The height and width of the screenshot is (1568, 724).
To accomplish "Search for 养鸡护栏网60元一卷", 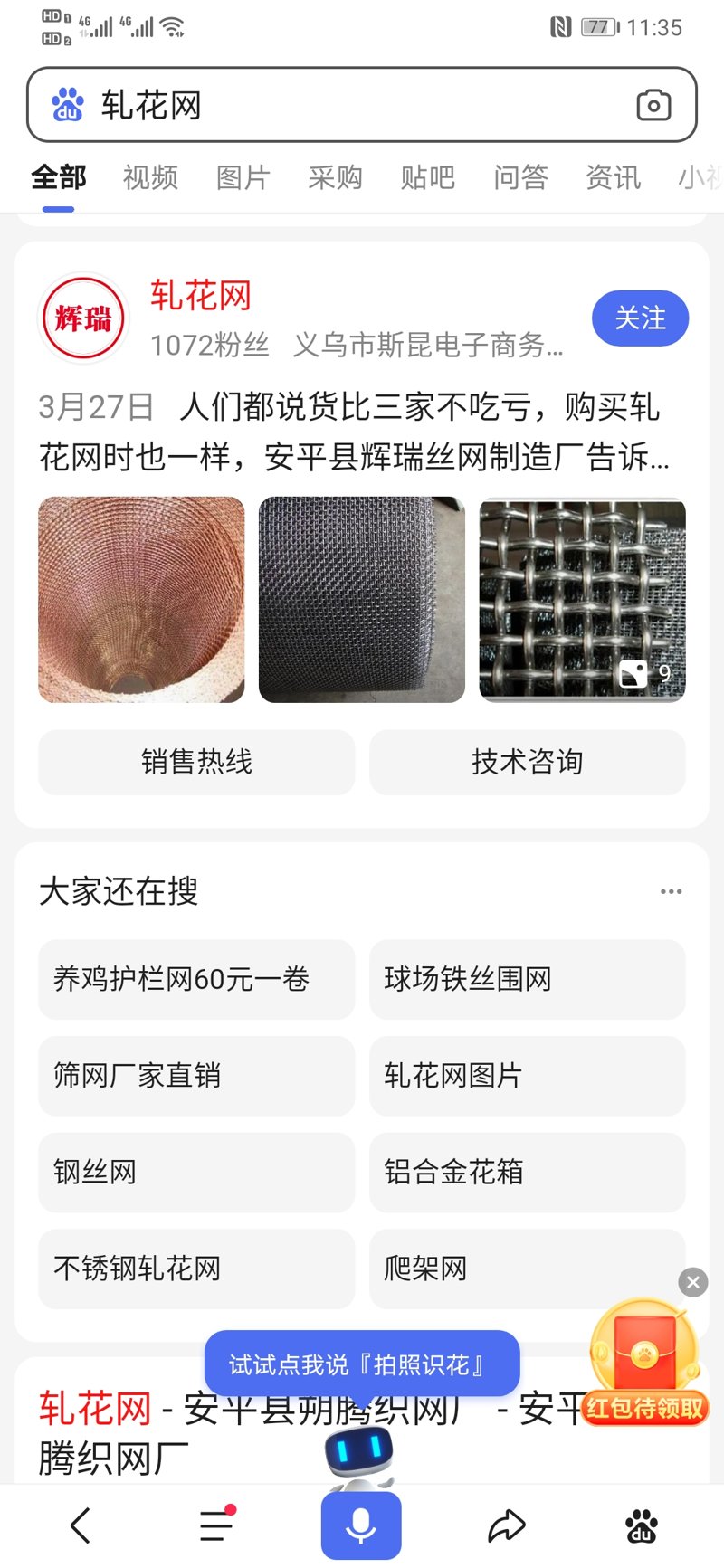I will pos(196,979).
